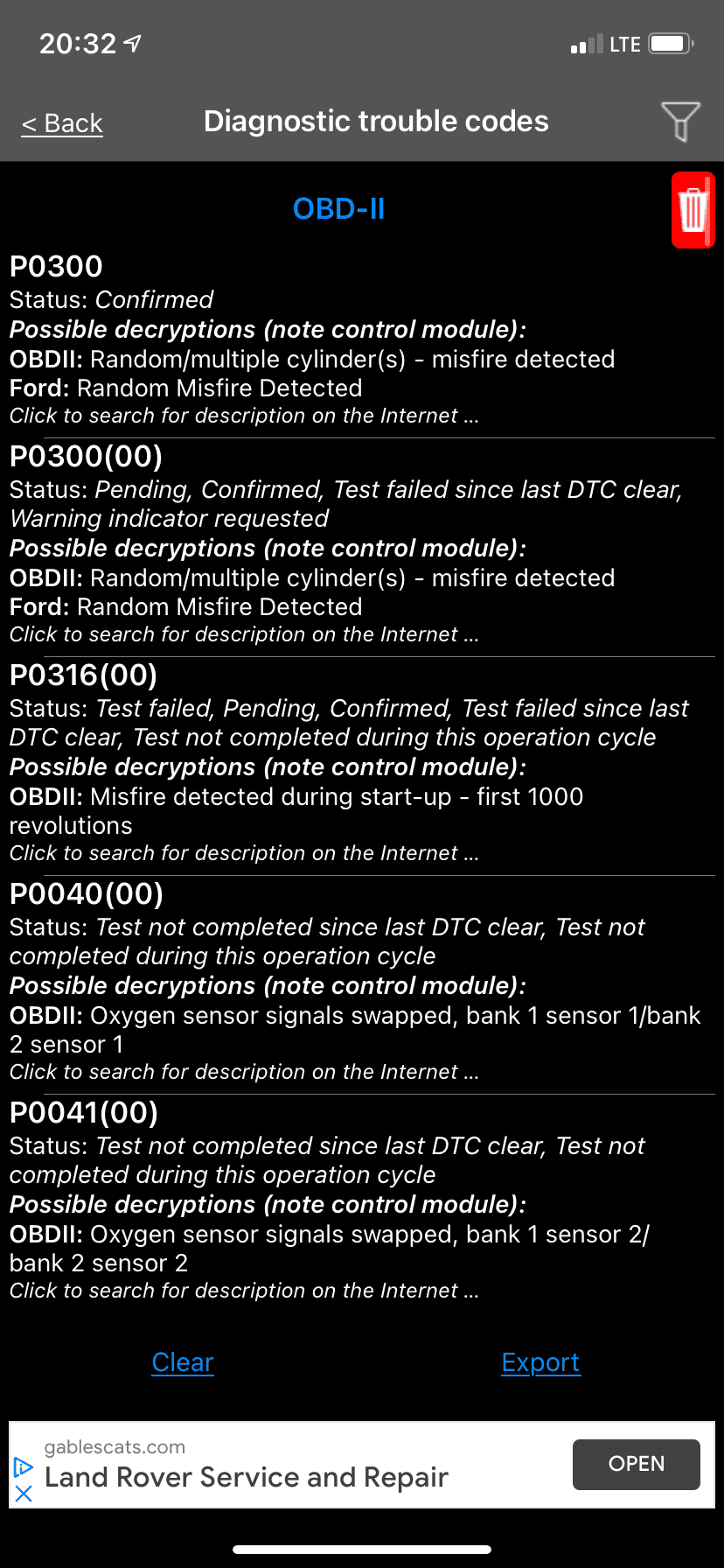This screenshot has height=1568, width=724.
Task: Clear the diagnostic trouble codes
Action: point(183,1362)
